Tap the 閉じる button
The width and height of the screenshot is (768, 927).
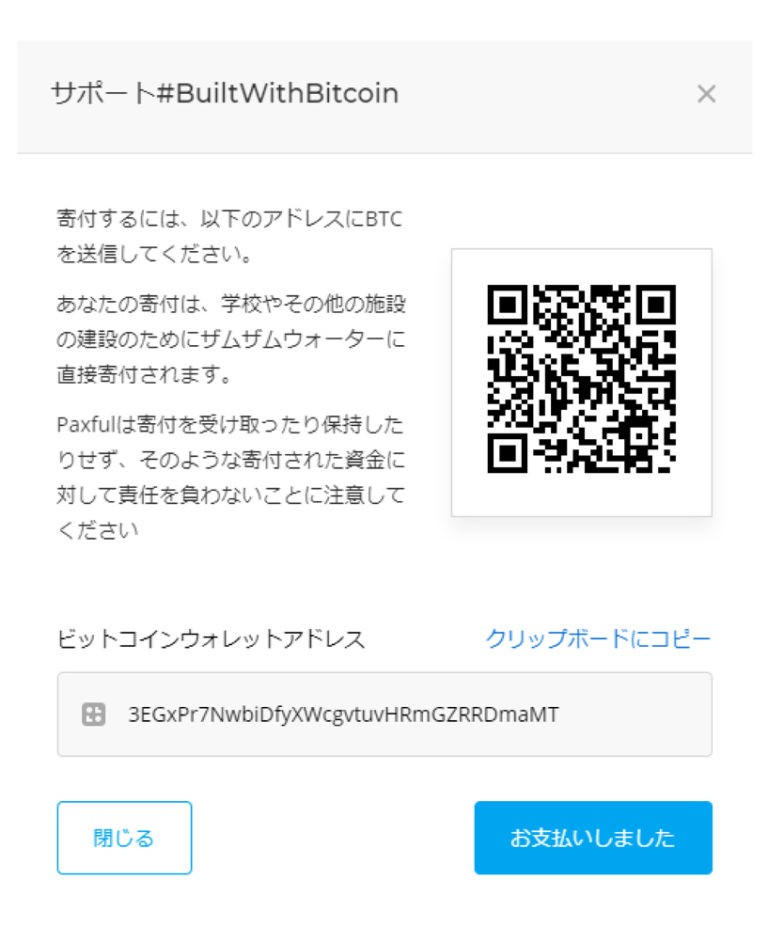(x=124, y=838)
